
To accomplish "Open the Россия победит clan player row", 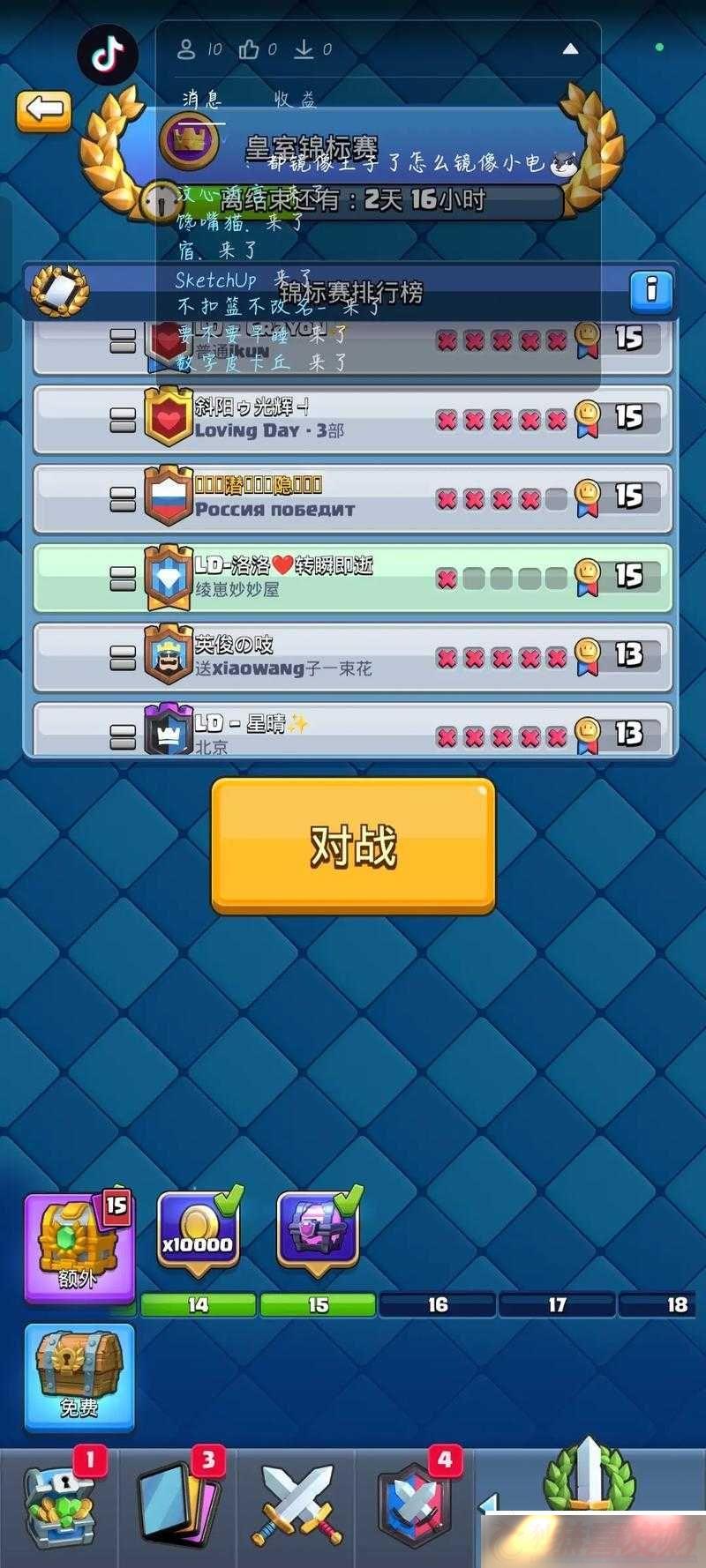I will click(353, 498).
